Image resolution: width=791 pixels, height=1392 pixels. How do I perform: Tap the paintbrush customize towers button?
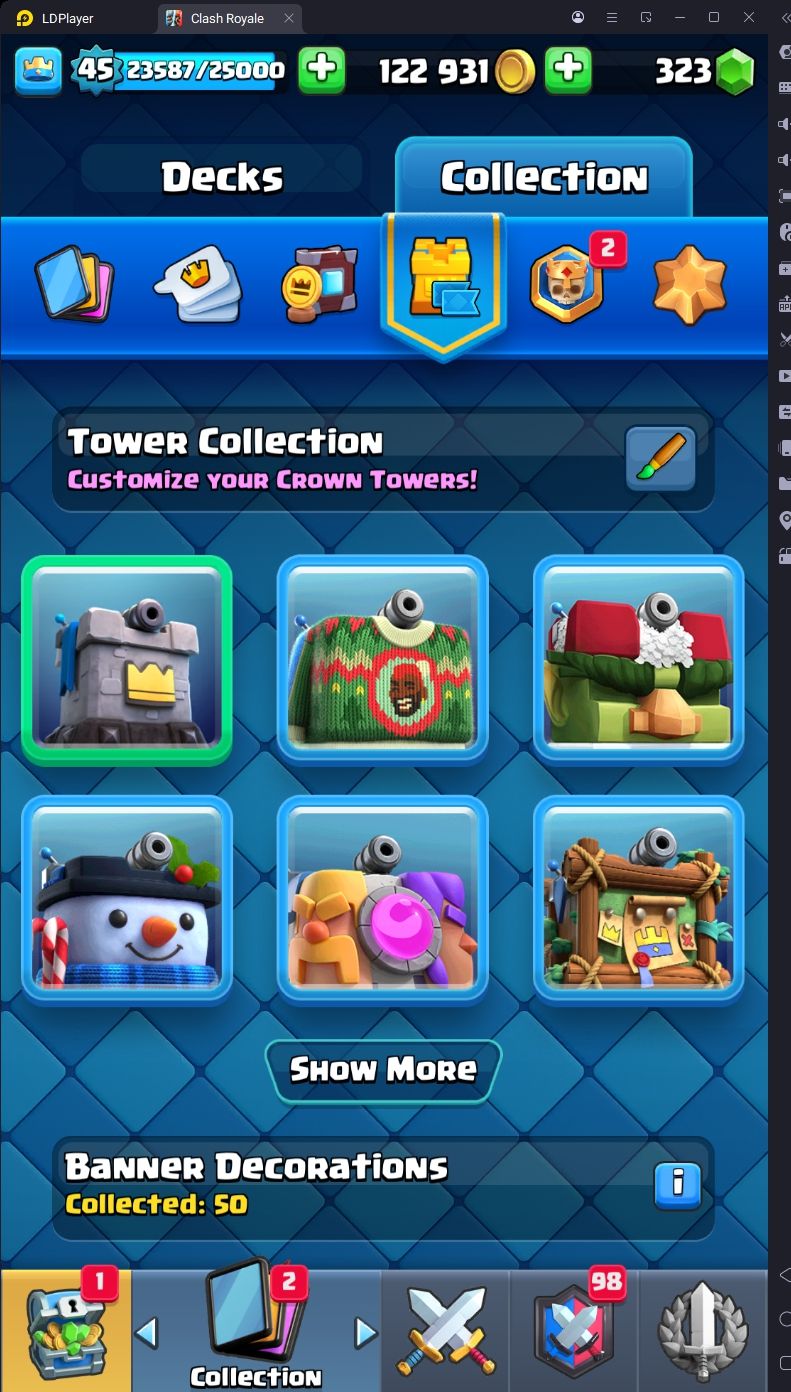point(660,459)
